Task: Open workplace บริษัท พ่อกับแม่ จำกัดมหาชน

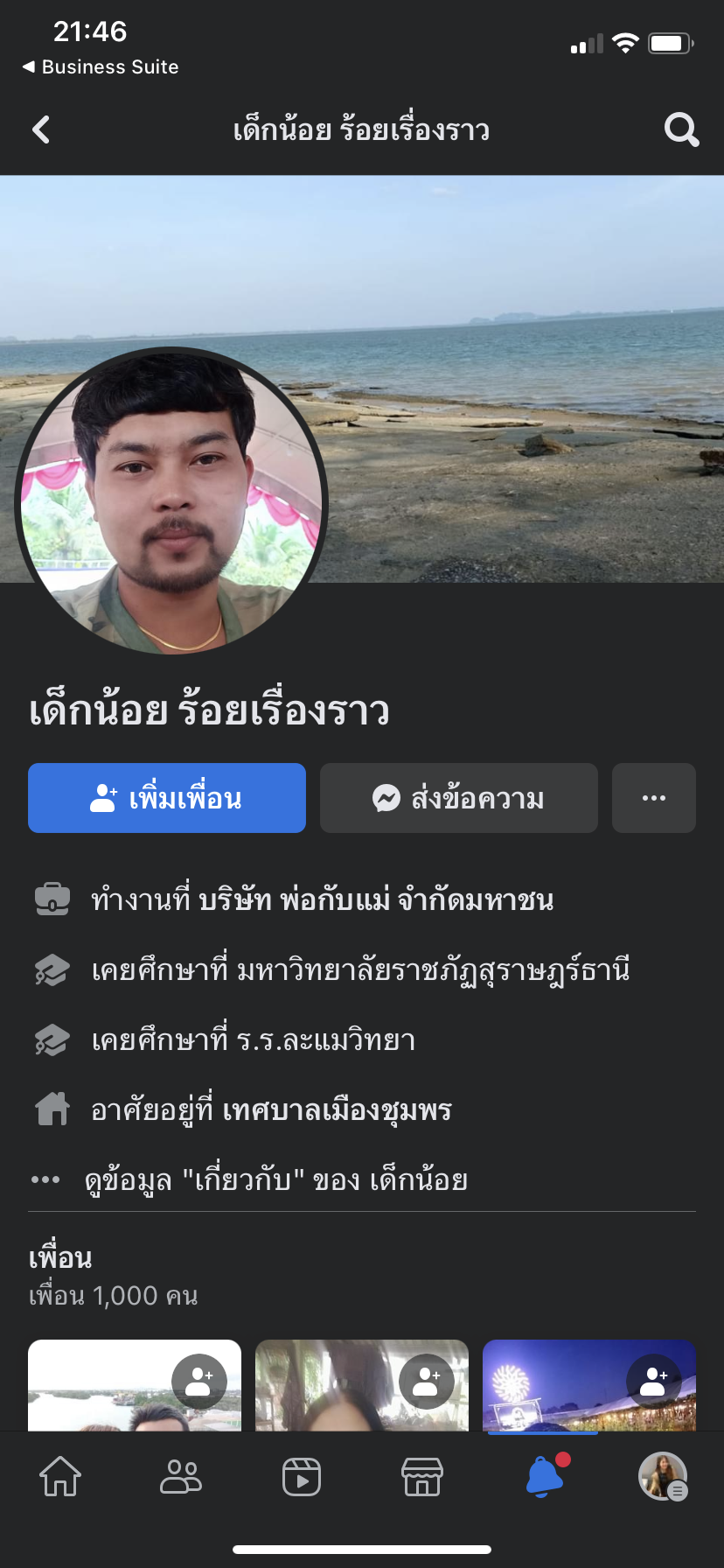Action: [376, 899]
